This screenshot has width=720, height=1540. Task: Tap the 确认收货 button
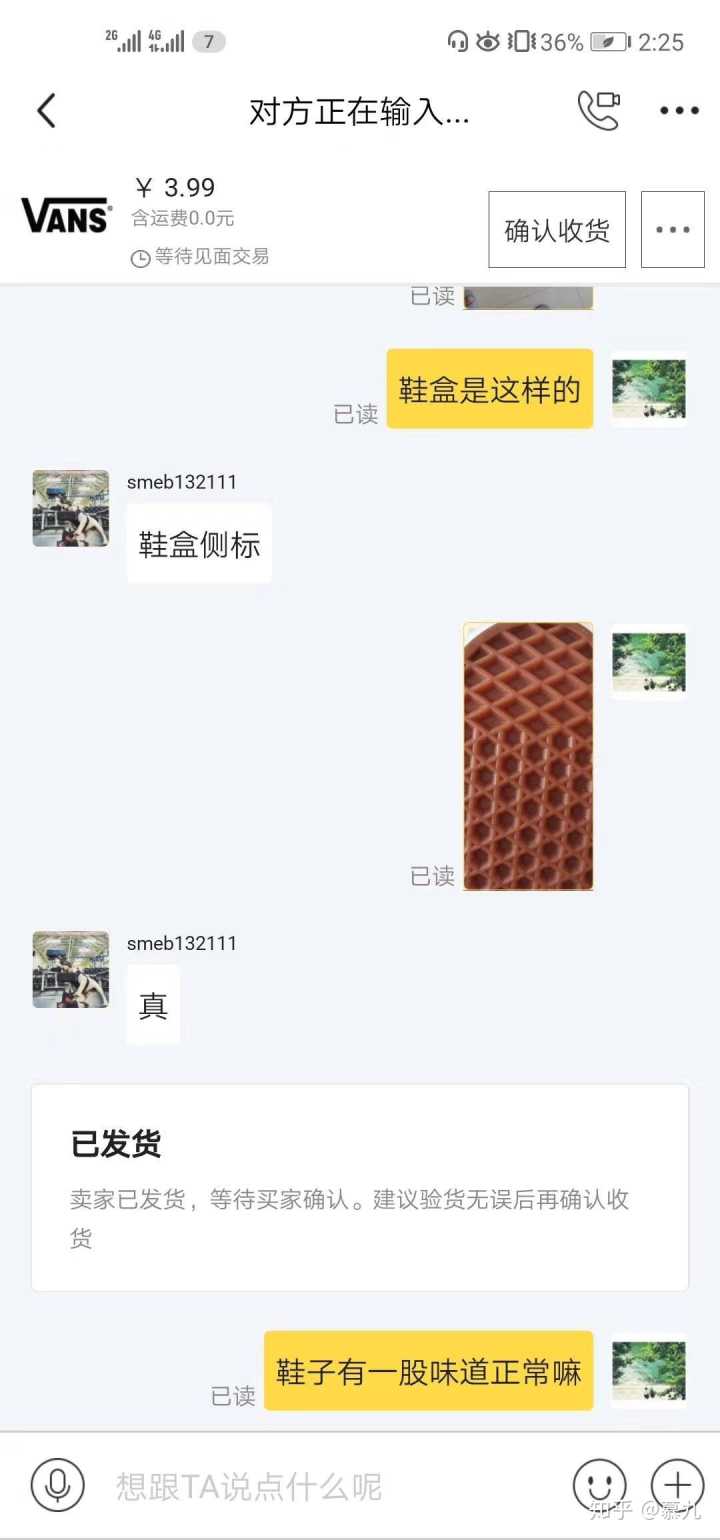(x=557, y=230)
